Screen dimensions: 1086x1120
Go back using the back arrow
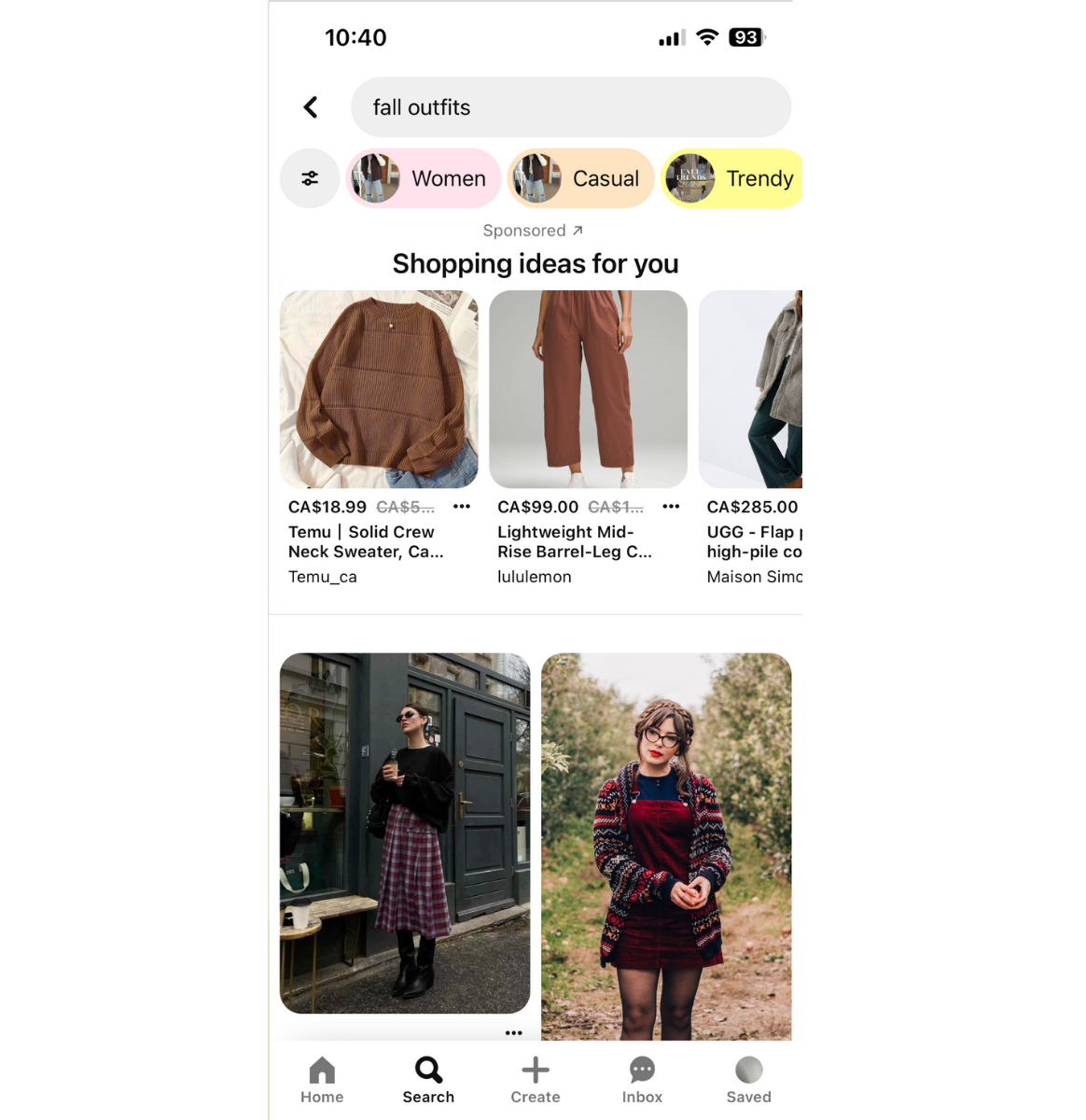point(311,107)
